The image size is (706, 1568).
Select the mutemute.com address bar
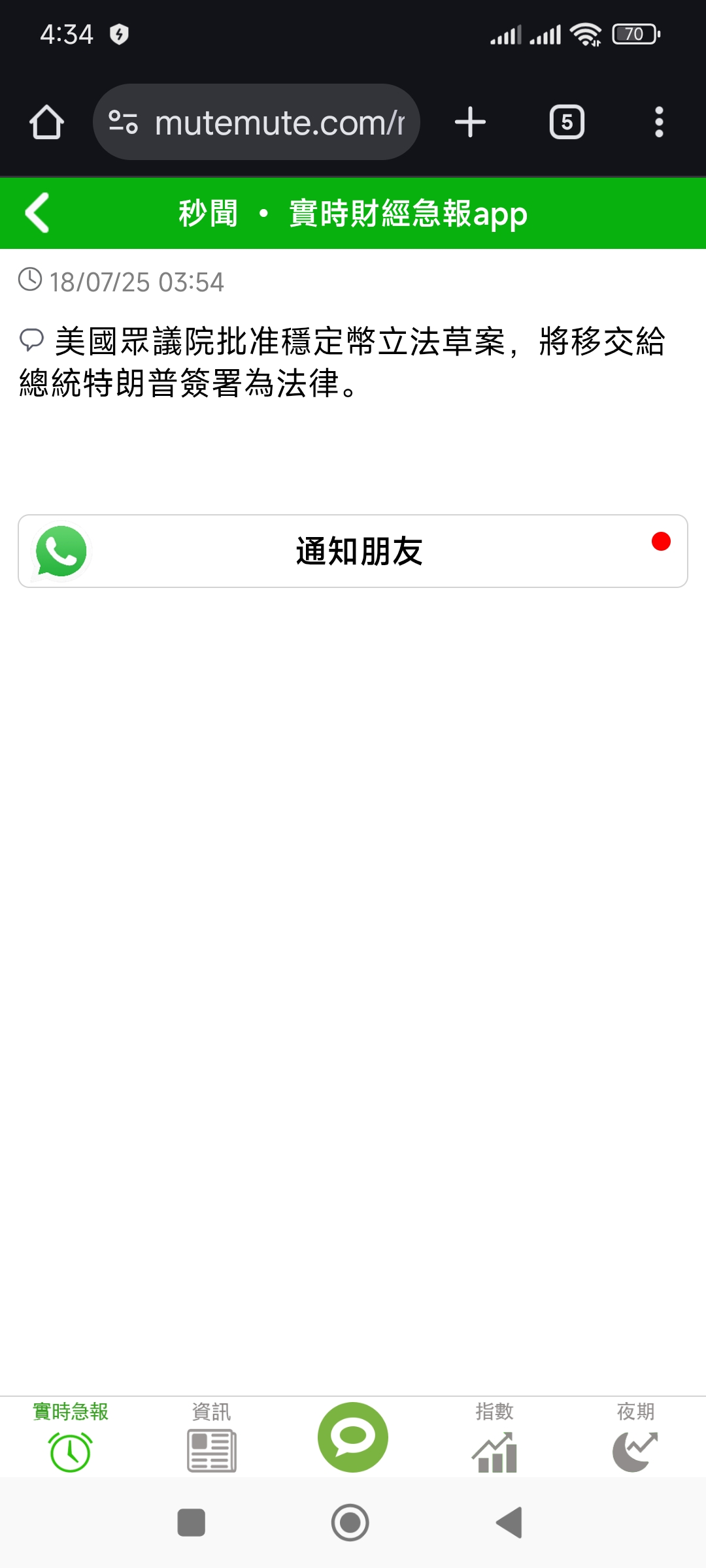coord(256,122)
